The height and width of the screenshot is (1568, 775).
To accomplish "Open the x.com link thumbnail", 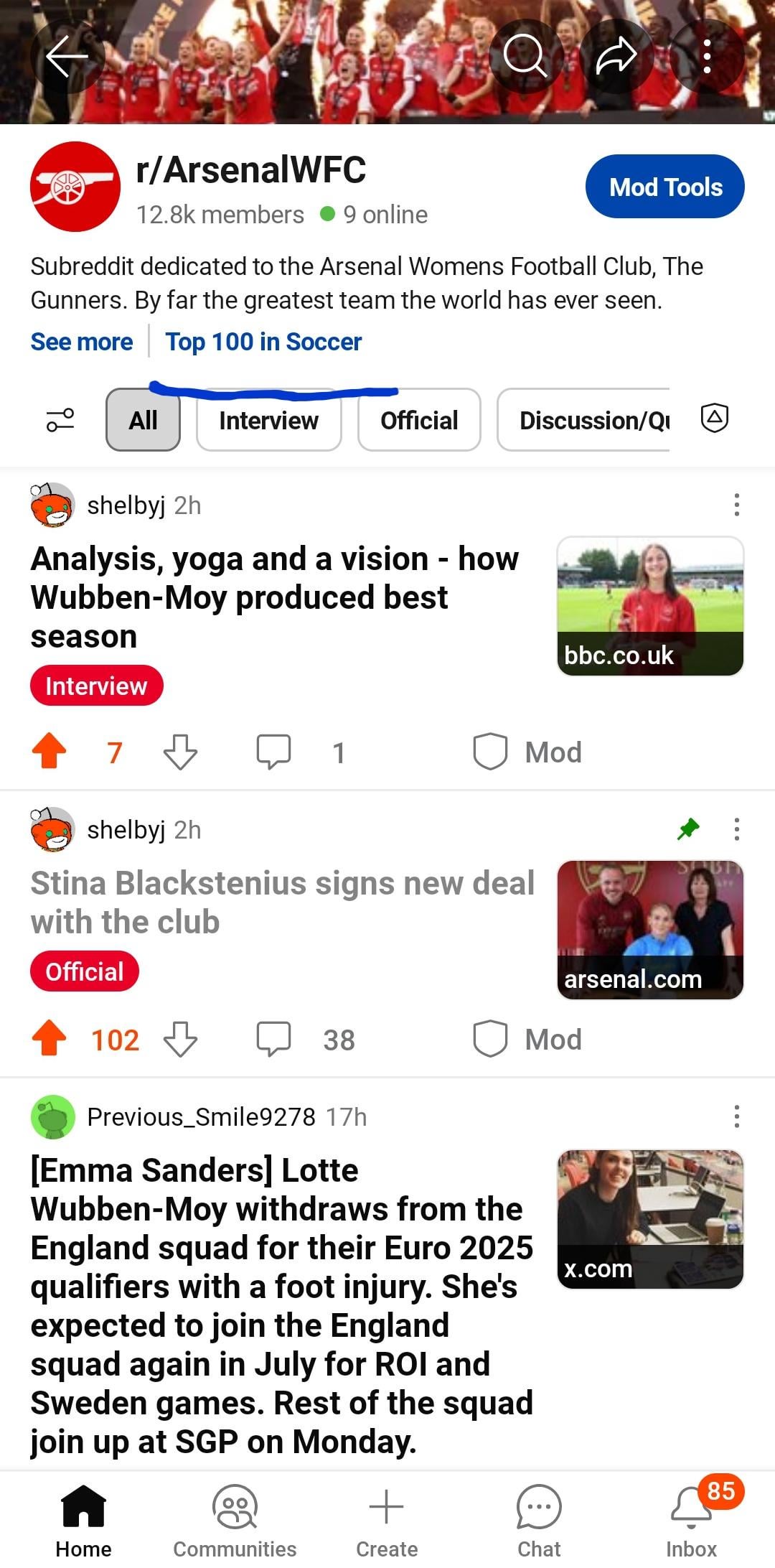I will (x=650, y=1219).
